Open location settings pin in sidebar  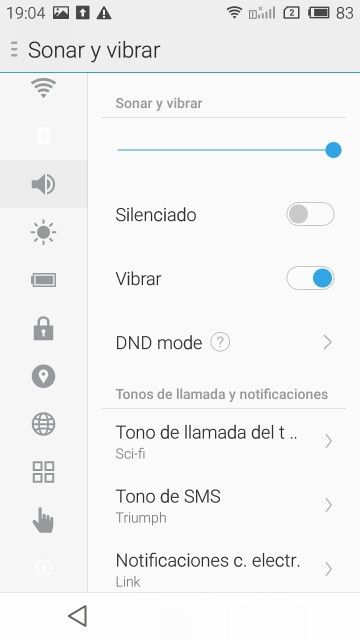43,376
